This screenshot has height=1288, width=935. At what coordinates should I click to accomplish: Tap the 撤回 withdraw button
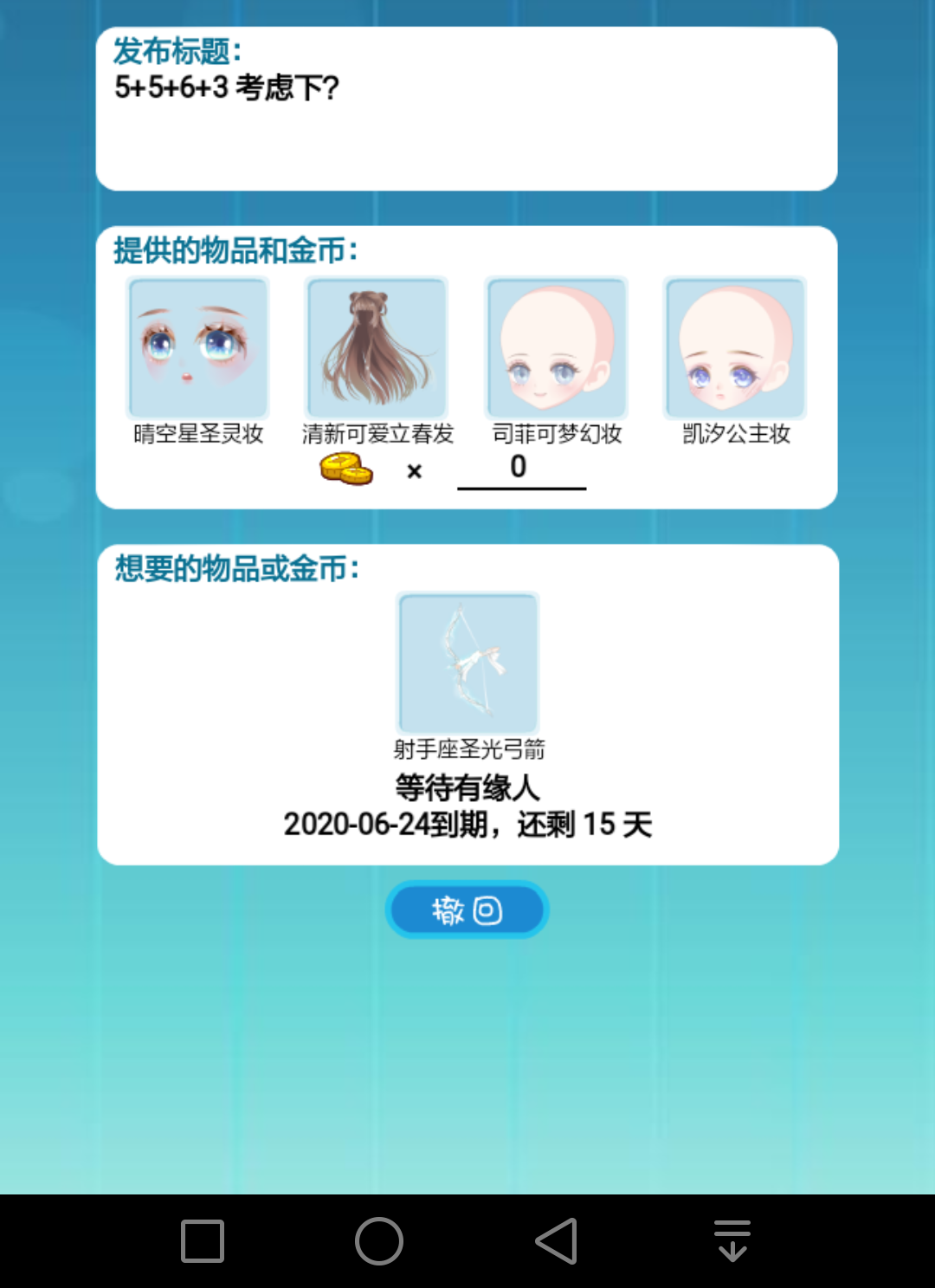(467, 909)
